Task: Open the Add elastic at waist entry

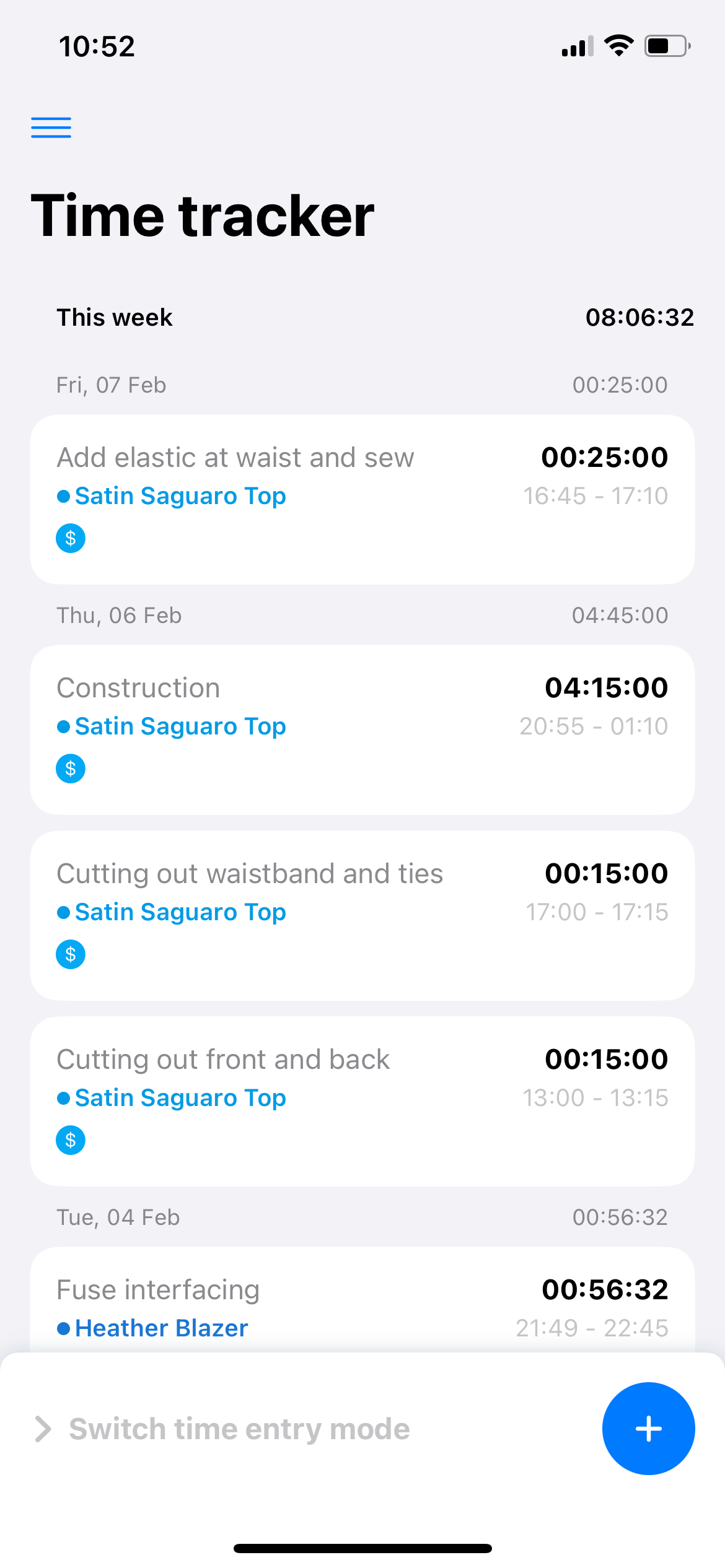Action: click(362, 499)
